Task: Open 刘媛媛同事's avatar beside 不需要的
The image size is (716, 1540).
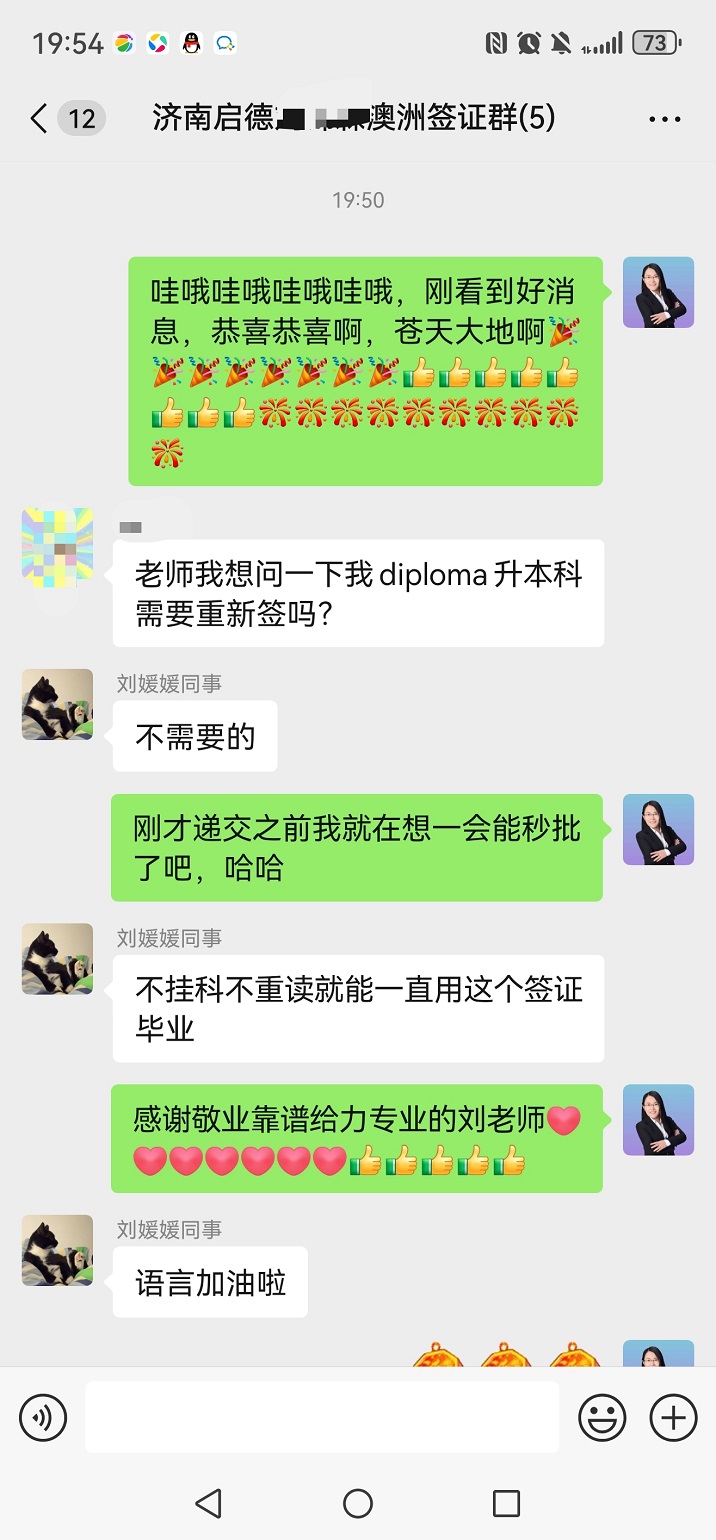Action: point(57,705)
